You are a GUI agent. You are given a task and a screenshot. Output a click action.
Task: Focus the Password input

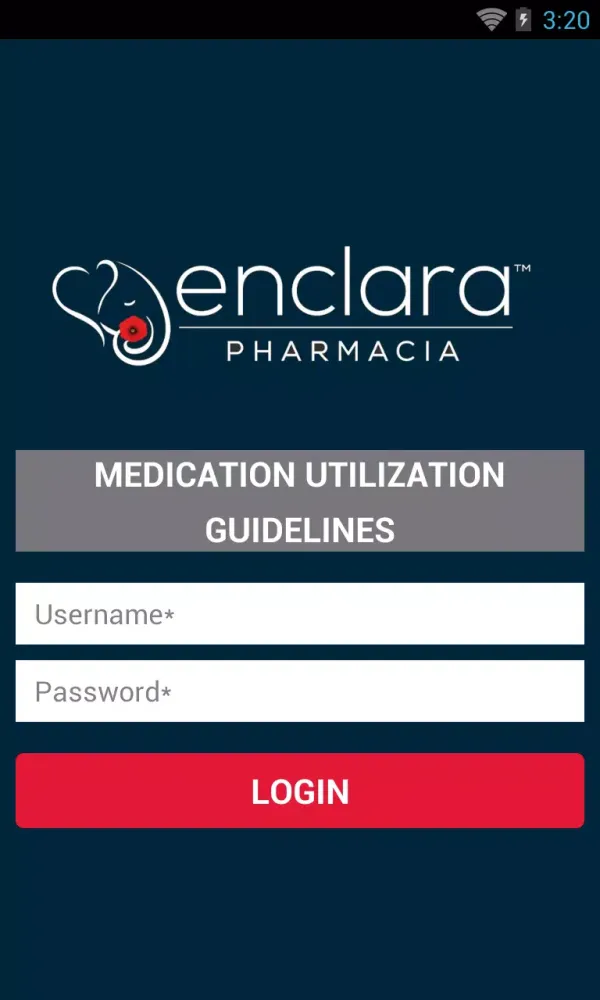coord(300,691)
